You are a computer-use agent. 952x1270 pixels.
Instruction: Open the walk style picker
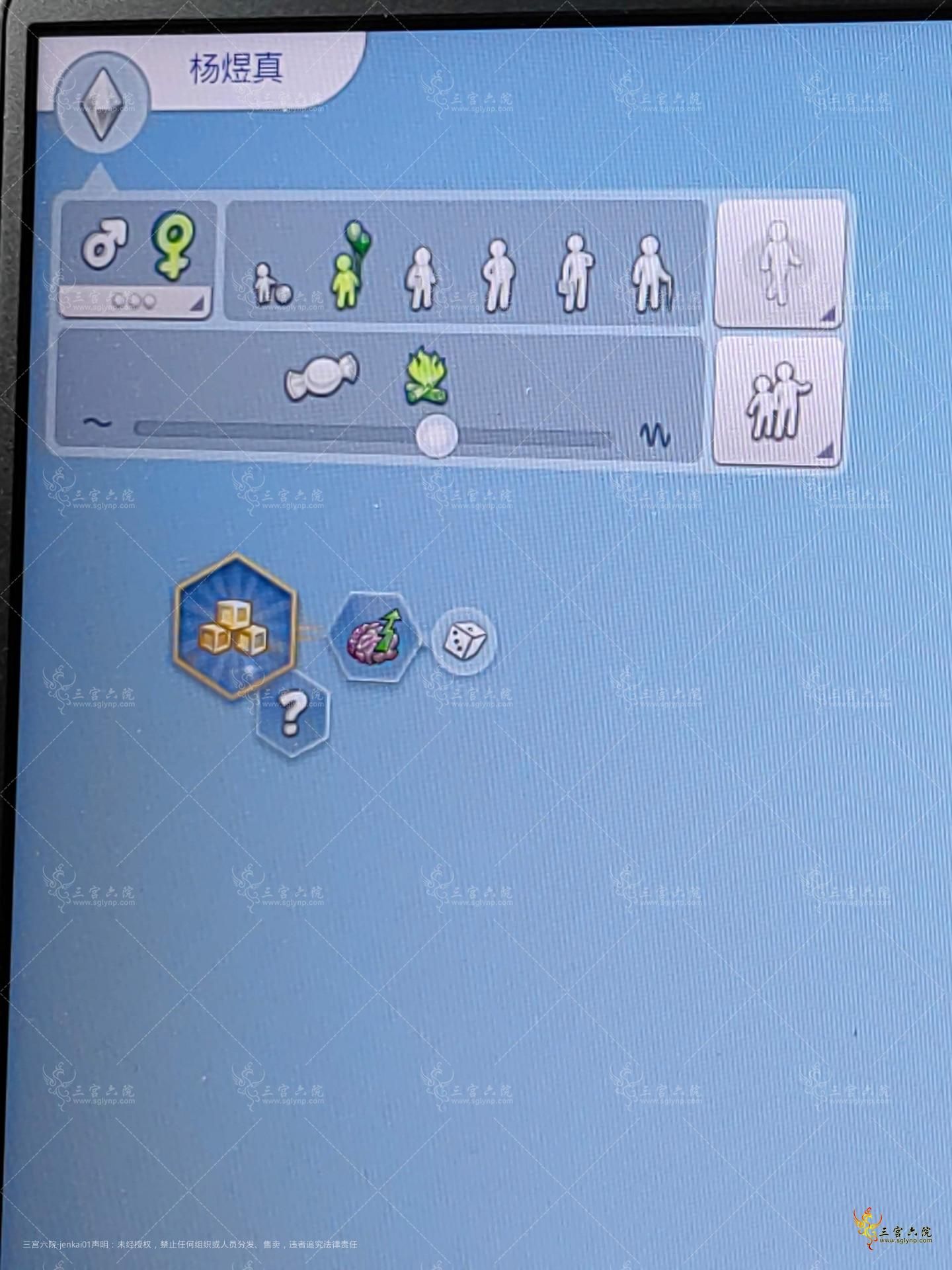pyautogui.click(x=780, y=263)
